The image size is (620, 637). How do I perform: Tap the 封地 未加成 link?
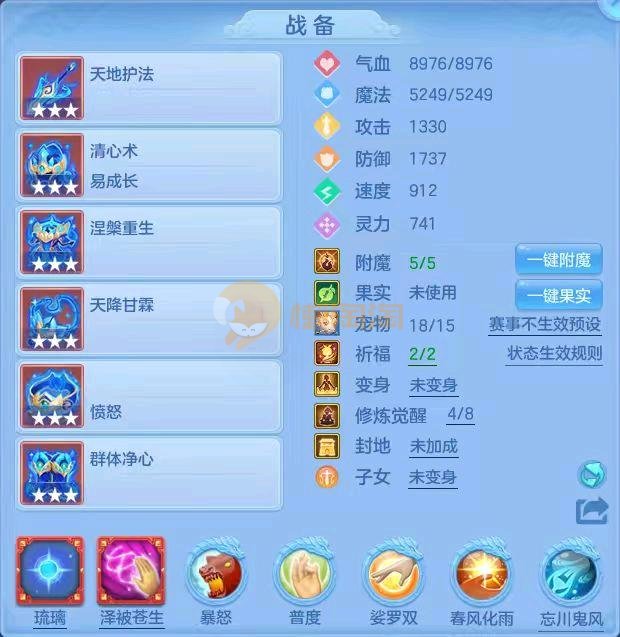433,446
